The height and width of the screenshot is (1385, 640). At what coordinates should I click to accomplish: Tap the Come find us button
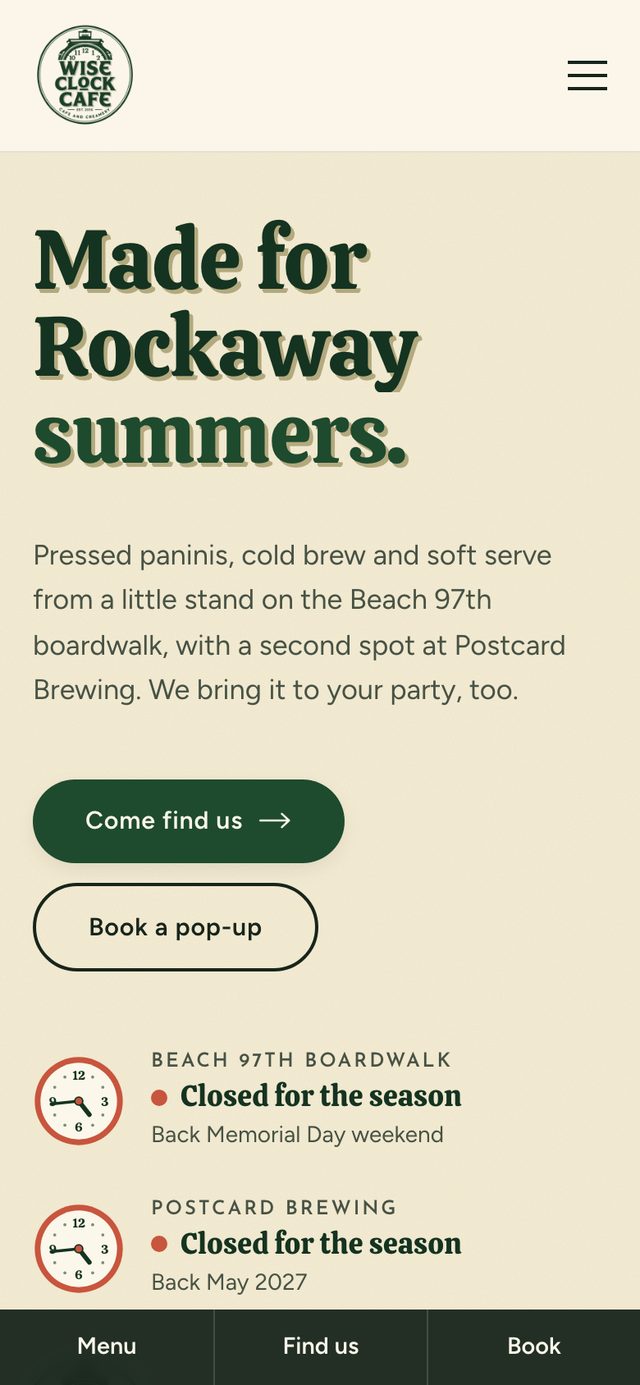click(x=189, y=821)
